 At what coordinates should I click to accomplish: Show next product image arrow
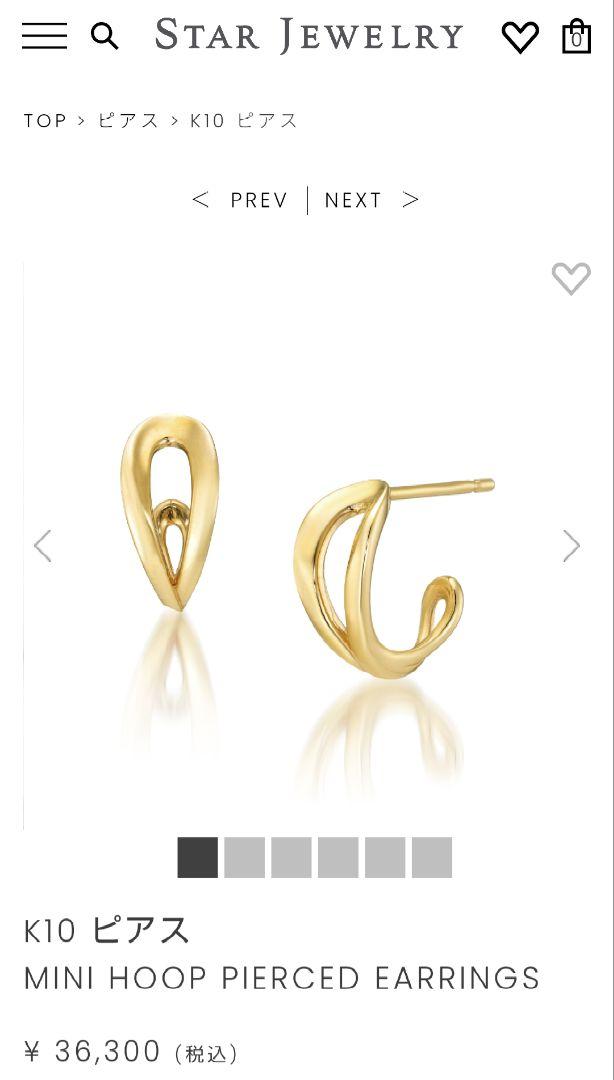(571, 546)
